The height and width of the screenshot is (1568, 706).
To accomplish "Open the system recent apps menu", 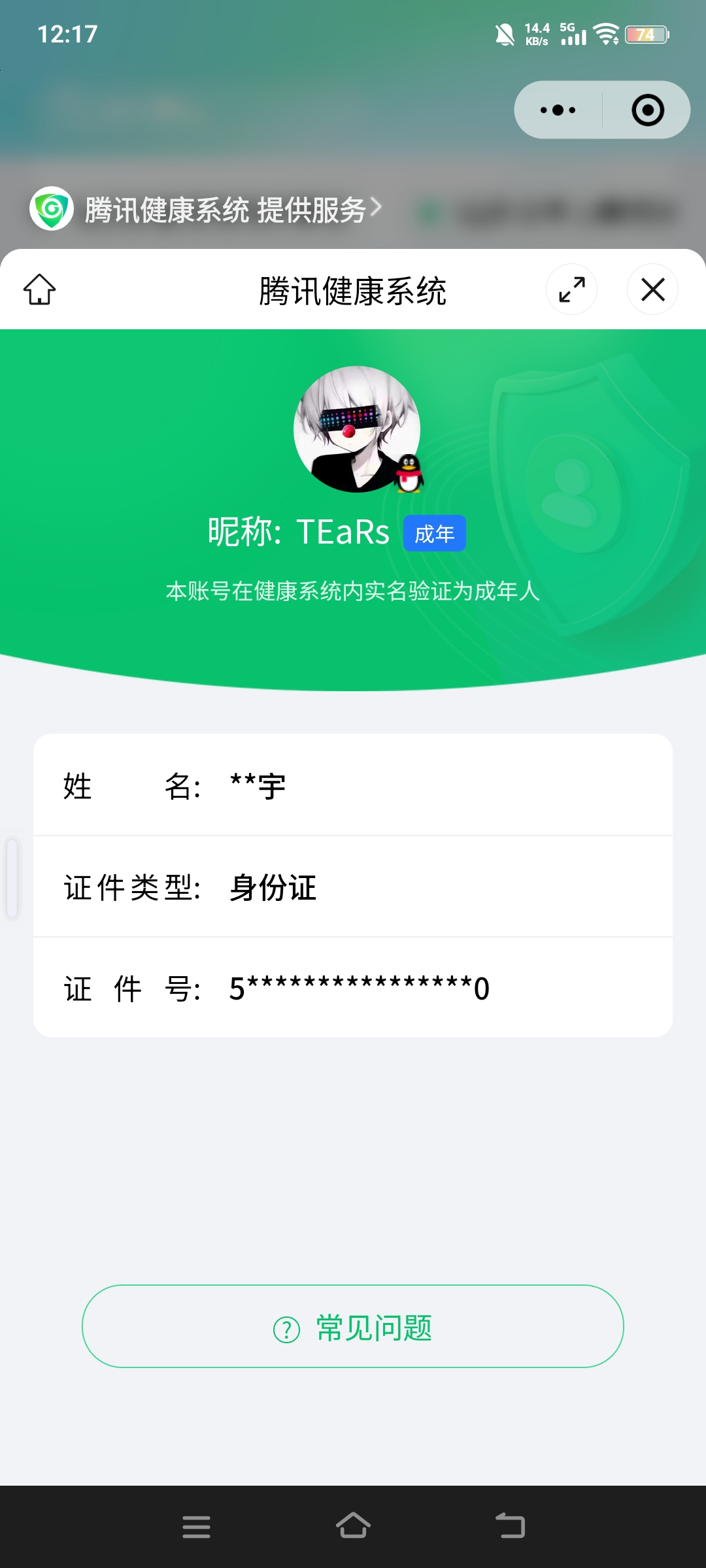I will tap(196, 1526).
